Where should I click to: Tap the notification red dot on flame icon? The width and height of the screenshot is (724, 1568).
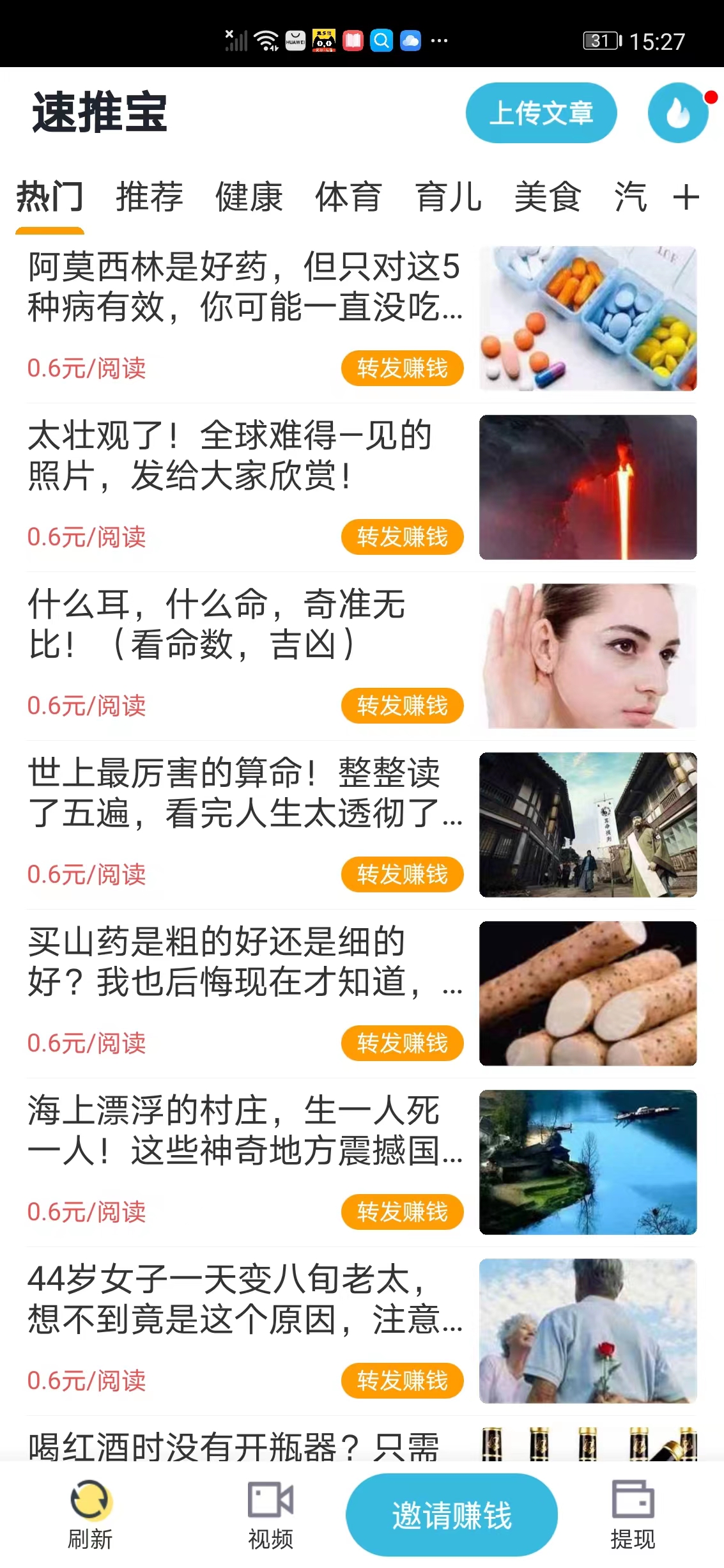coord(710,96)
